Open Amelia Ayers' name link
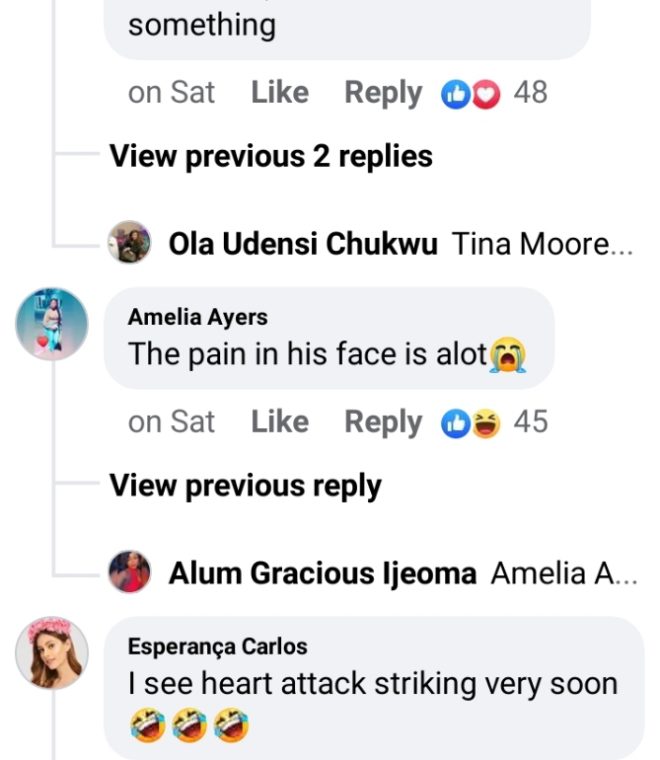The width and height of the screenshot is (660, 760). point(197,317)
